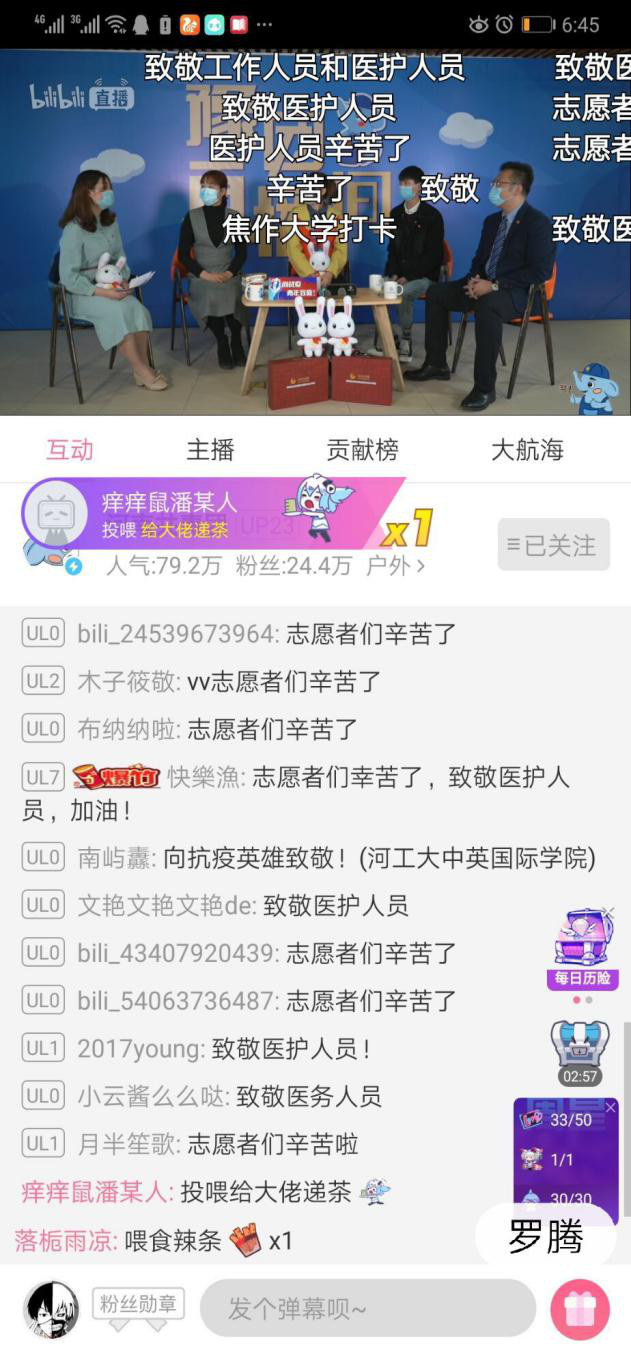Tap my avatar beside the input box
This screenshot has height=1355, width=631.
[51, 1309]
